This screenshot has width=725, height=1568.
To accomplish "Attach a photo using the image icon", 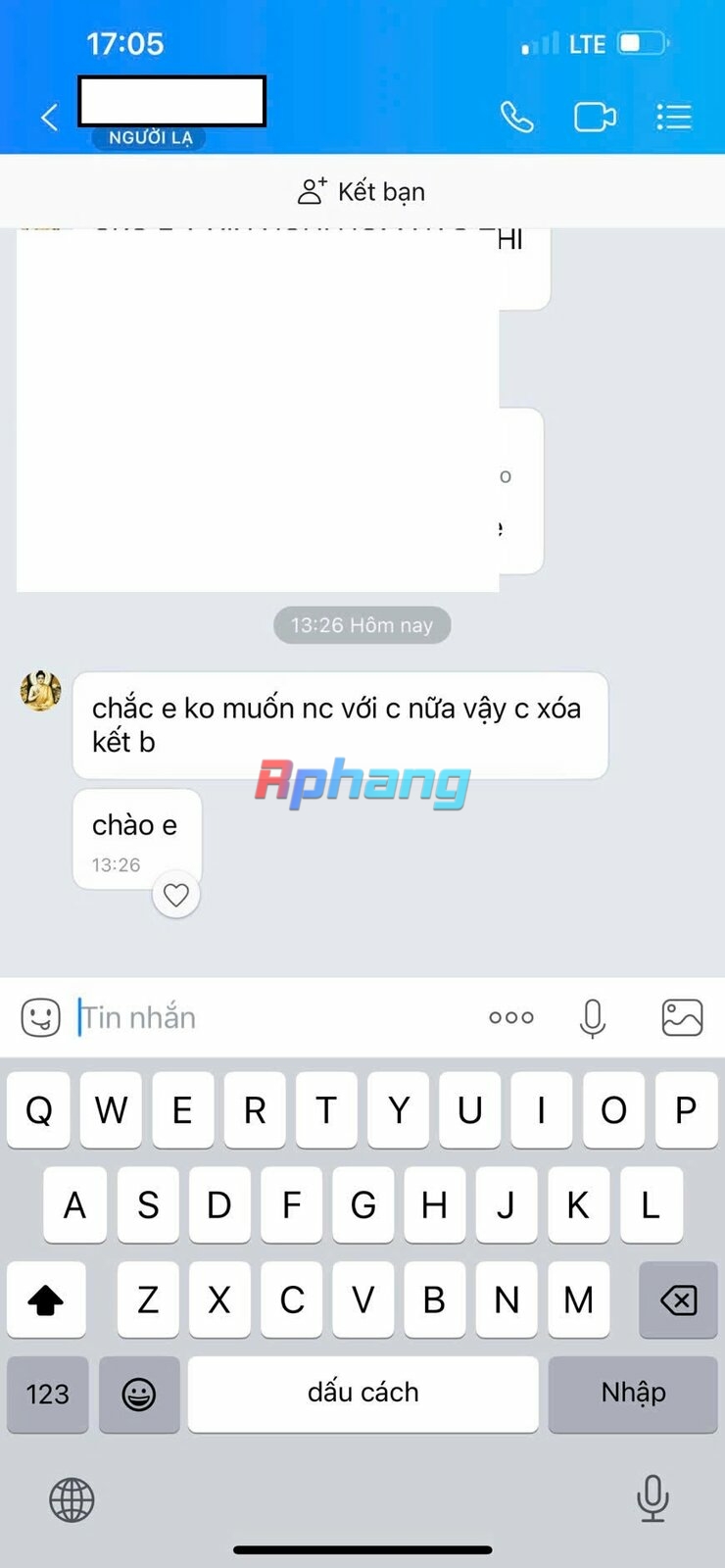I will 682,1017.
